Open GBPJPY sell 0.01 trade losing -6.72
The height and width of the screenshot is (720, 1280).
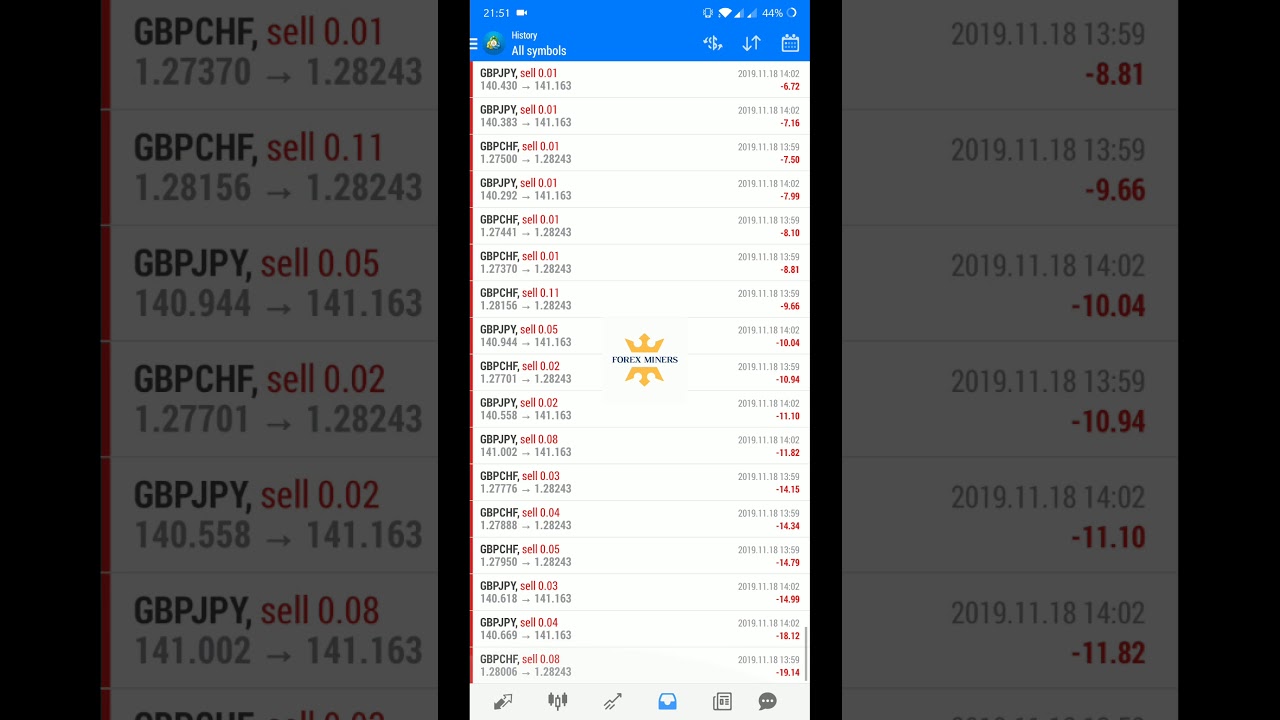pyautogui.click(x=640, y=79)
